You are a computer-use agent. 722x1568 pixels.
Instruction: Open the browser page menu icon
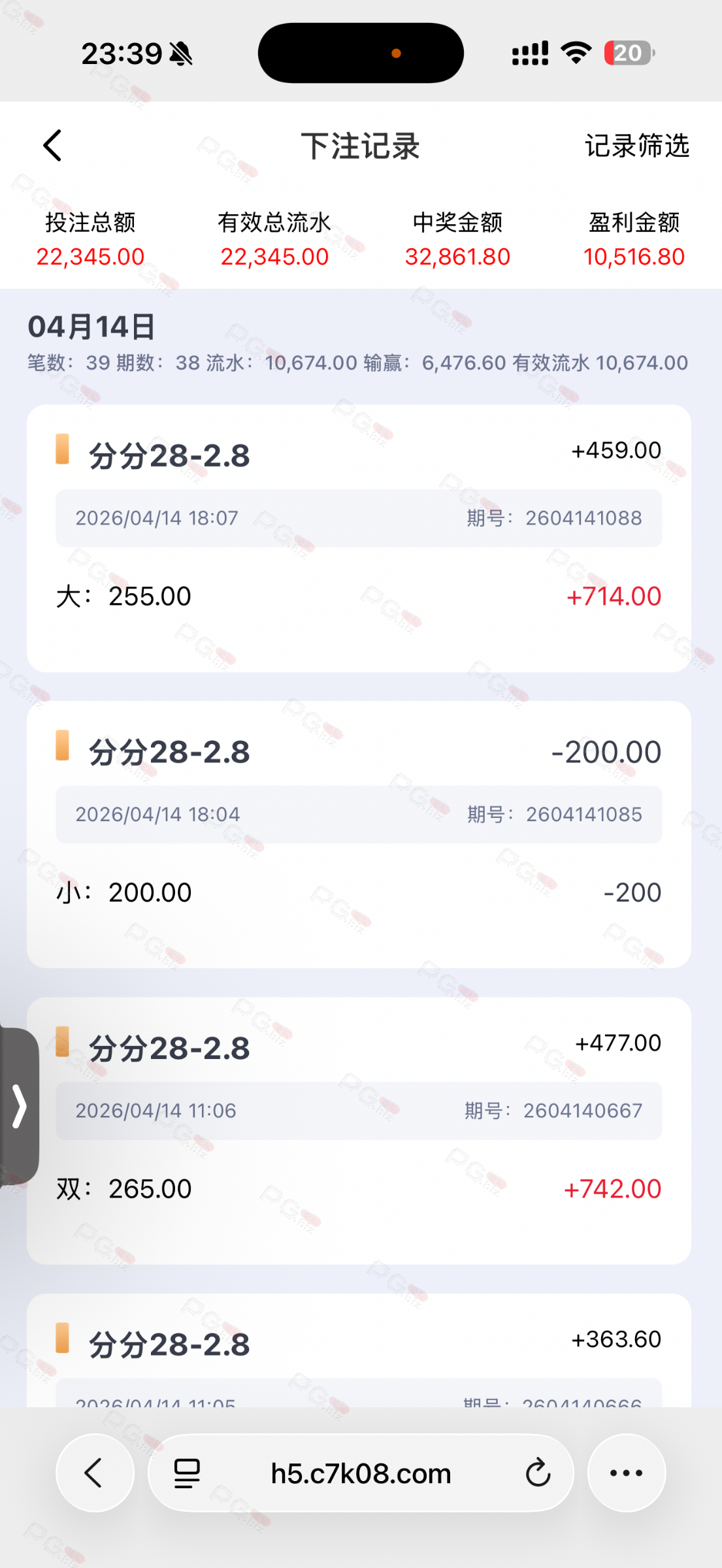pos(187,1473)
